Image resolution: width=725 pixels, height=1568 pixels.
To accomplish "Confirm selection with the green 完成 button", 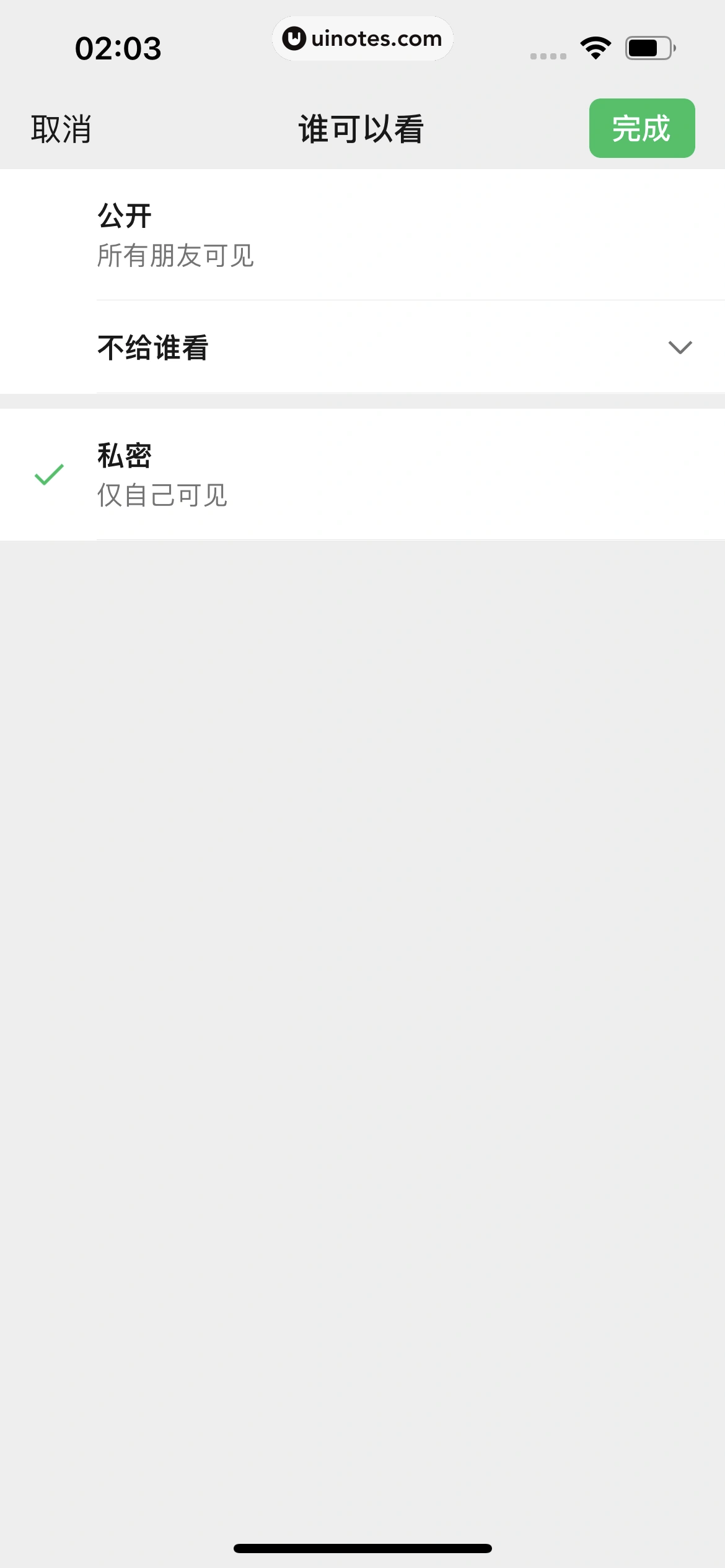I will tap(641, 128).
